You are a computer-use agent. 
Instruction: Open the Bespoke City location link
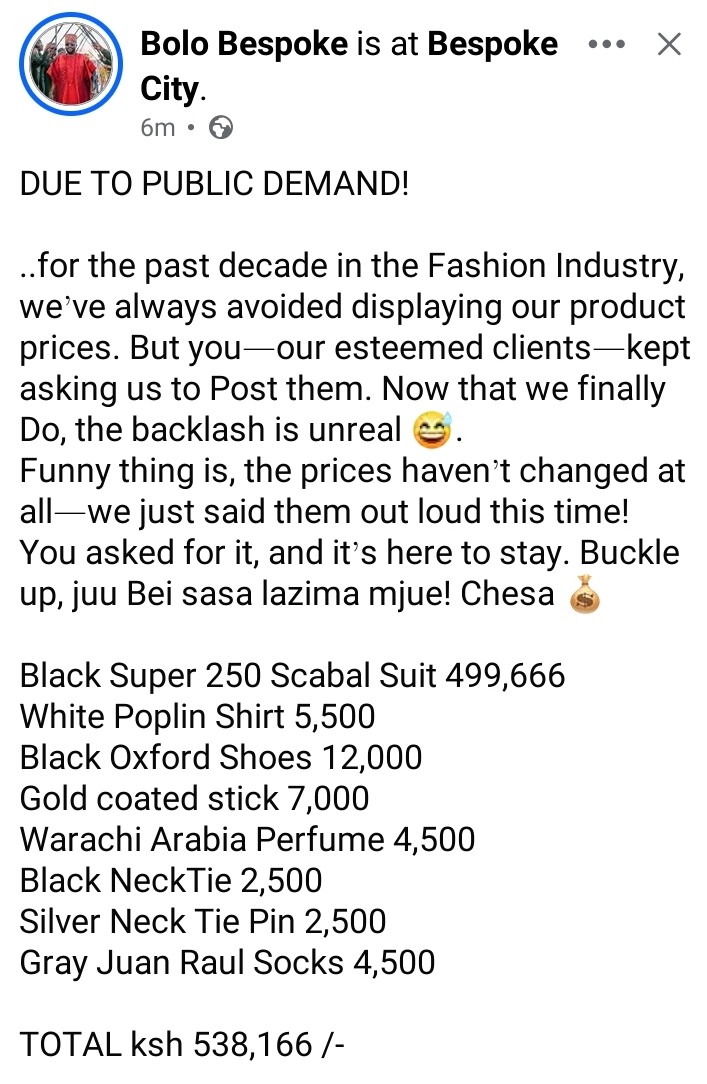(x=492, y=44)
